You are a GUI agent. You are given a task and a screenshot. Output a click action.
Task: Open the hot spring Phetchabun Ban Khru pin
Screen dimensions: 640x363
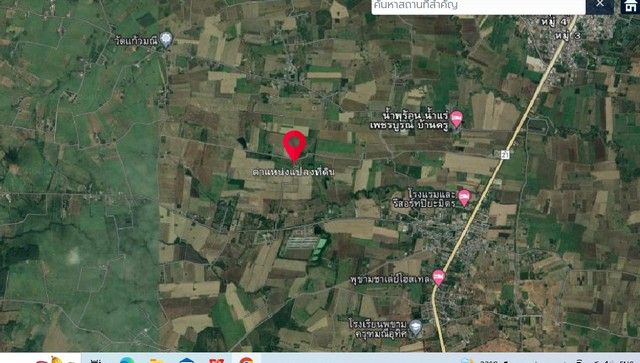[x=456, y=119]
